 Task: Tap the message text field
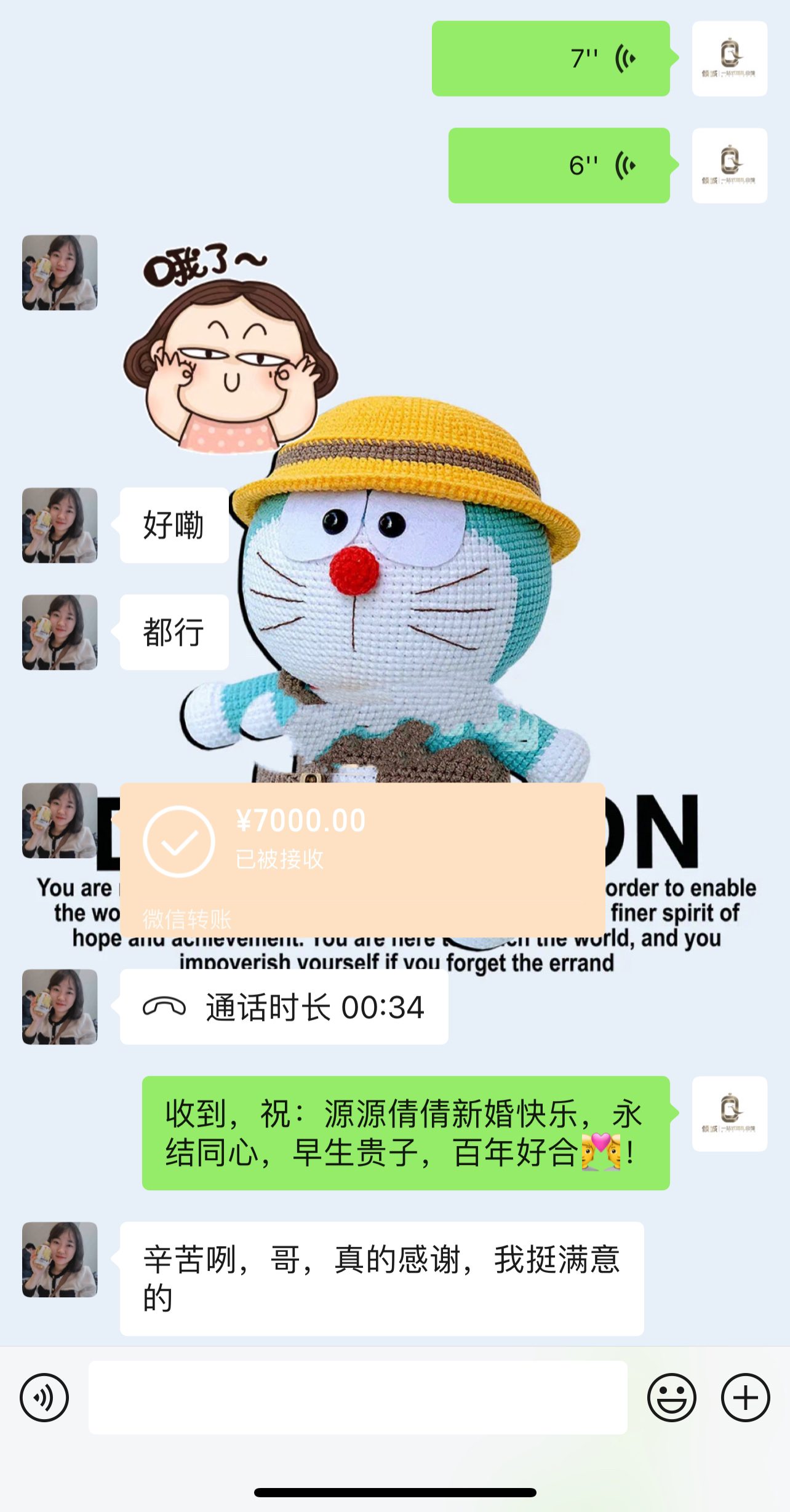[358, 1398]
